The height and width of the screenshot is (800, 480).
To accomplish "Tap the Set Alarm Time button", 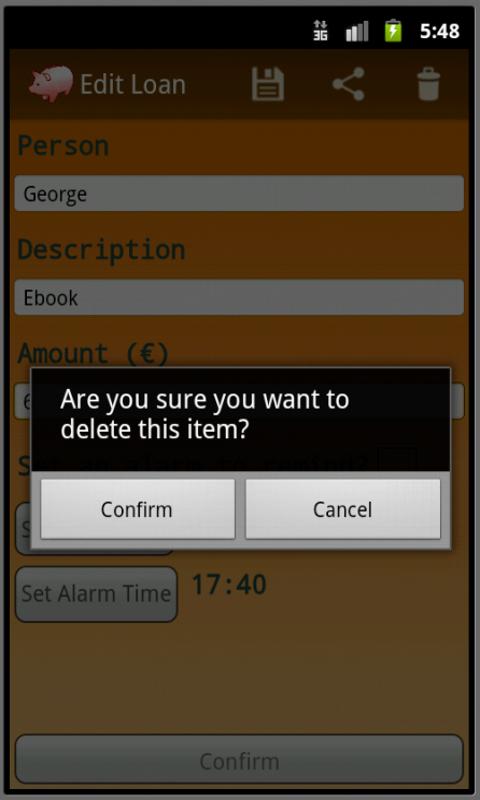I will (96, 594).
